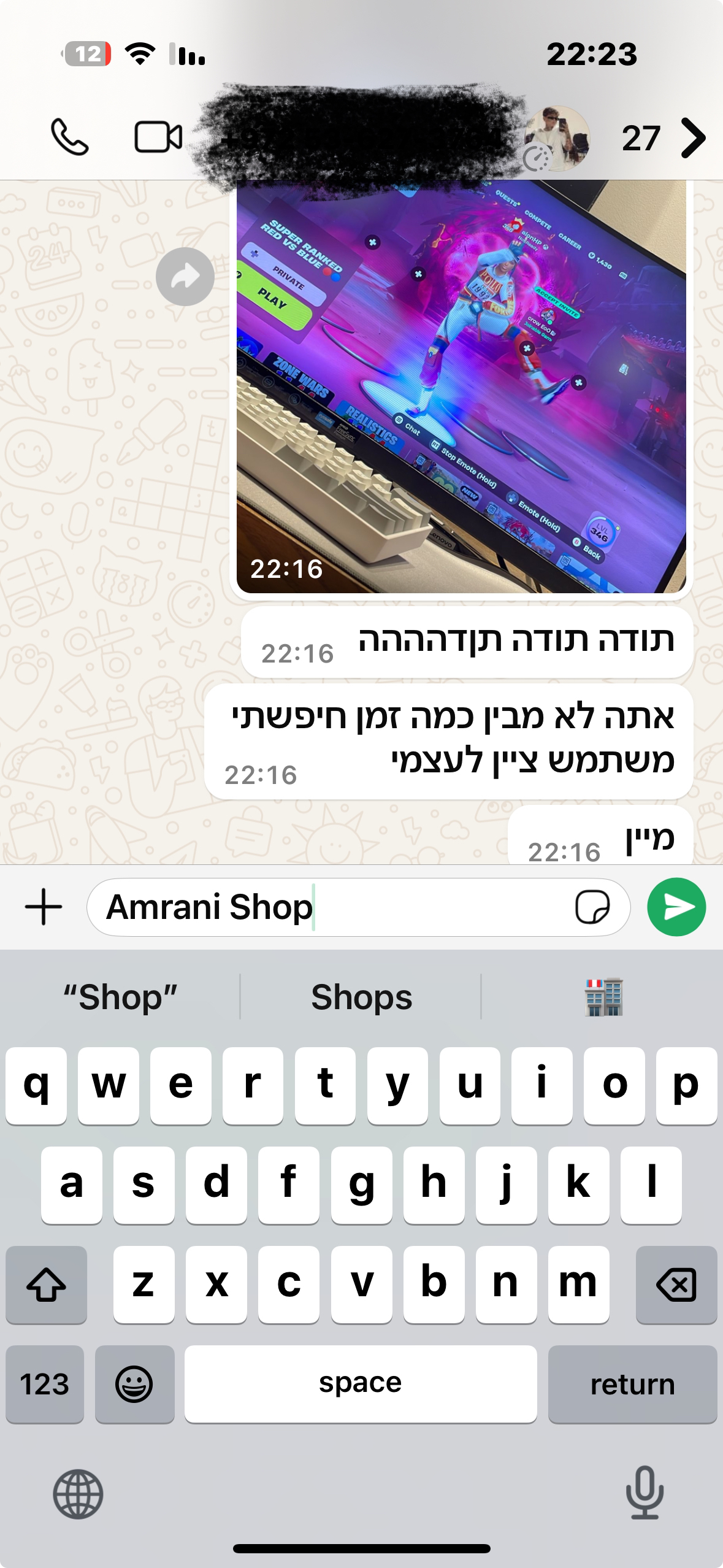Pick the quoted "Shop" suggestion
723x1568 pixels.
(x=120, y=997)
